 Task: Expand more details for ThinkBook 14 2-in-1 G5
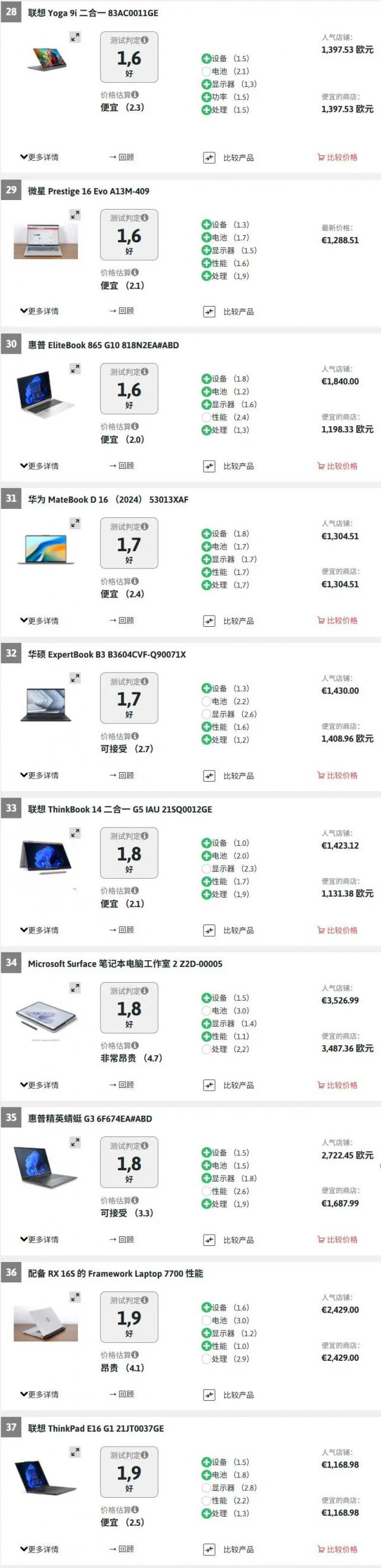39,930
